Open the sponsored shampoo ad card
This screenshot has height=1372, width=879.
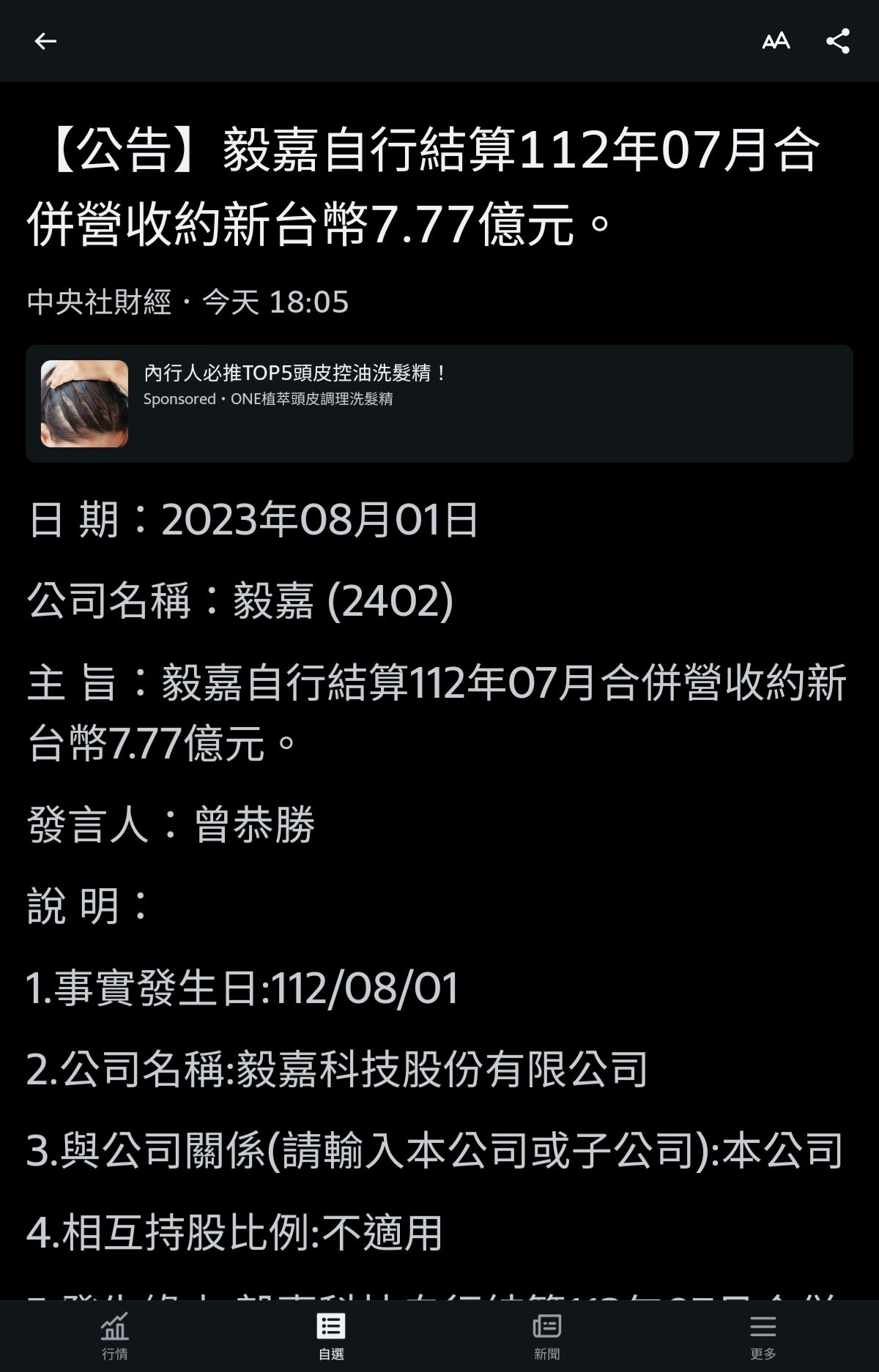coord(439,403)
